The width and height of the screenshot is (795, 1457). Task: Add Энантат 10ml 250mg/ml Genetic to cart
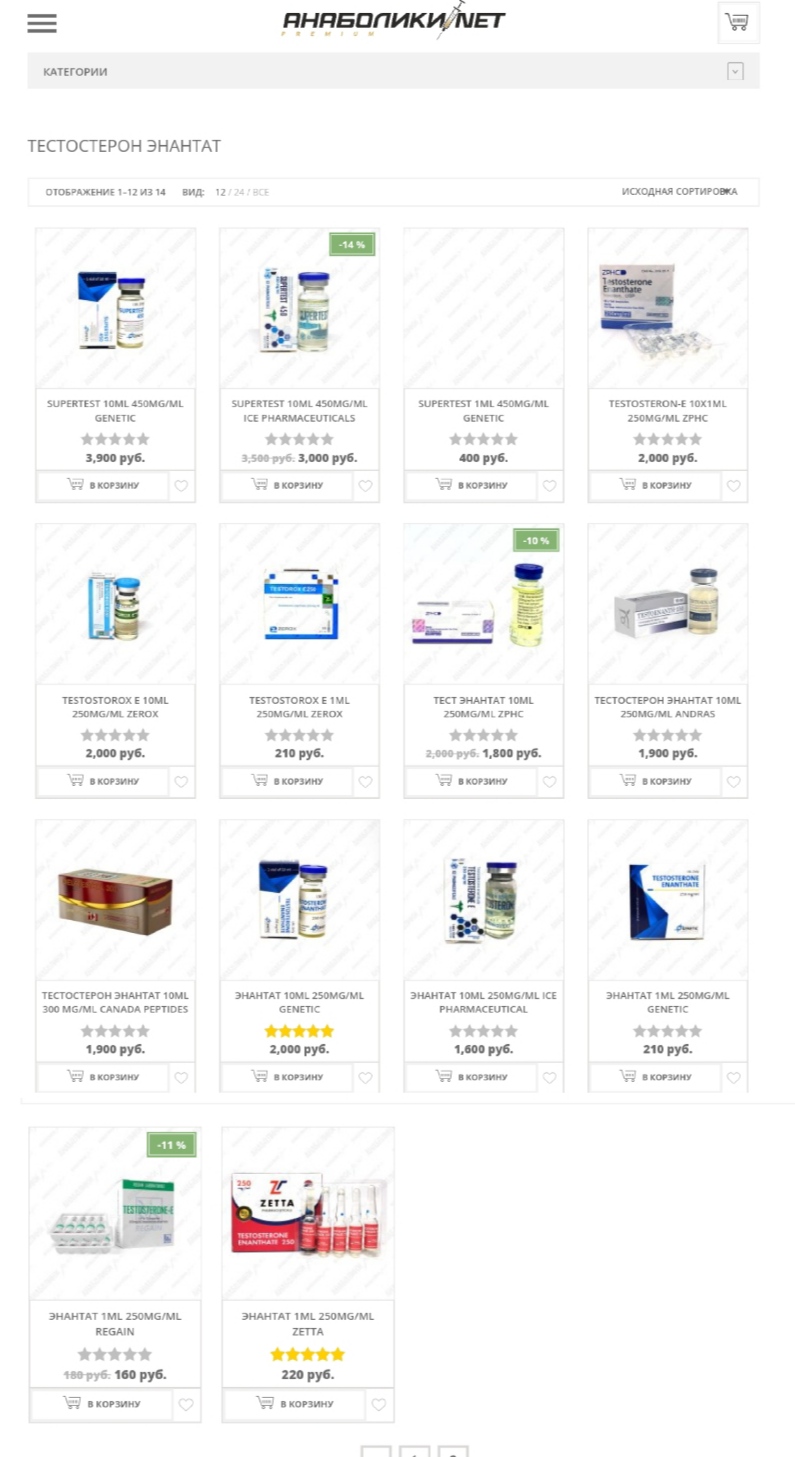287,1077
